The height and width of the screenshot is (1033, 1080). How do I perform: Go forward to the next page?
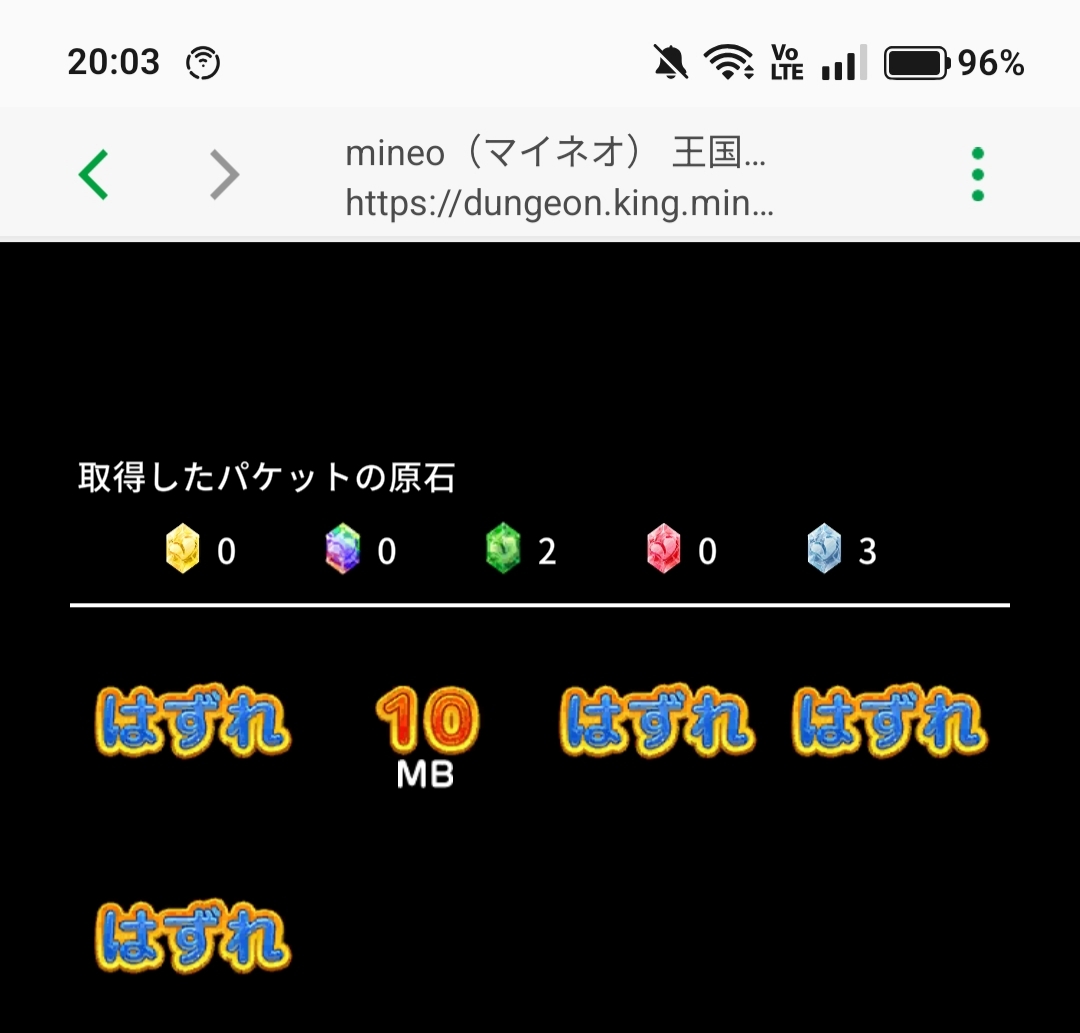tap(225, 176)
